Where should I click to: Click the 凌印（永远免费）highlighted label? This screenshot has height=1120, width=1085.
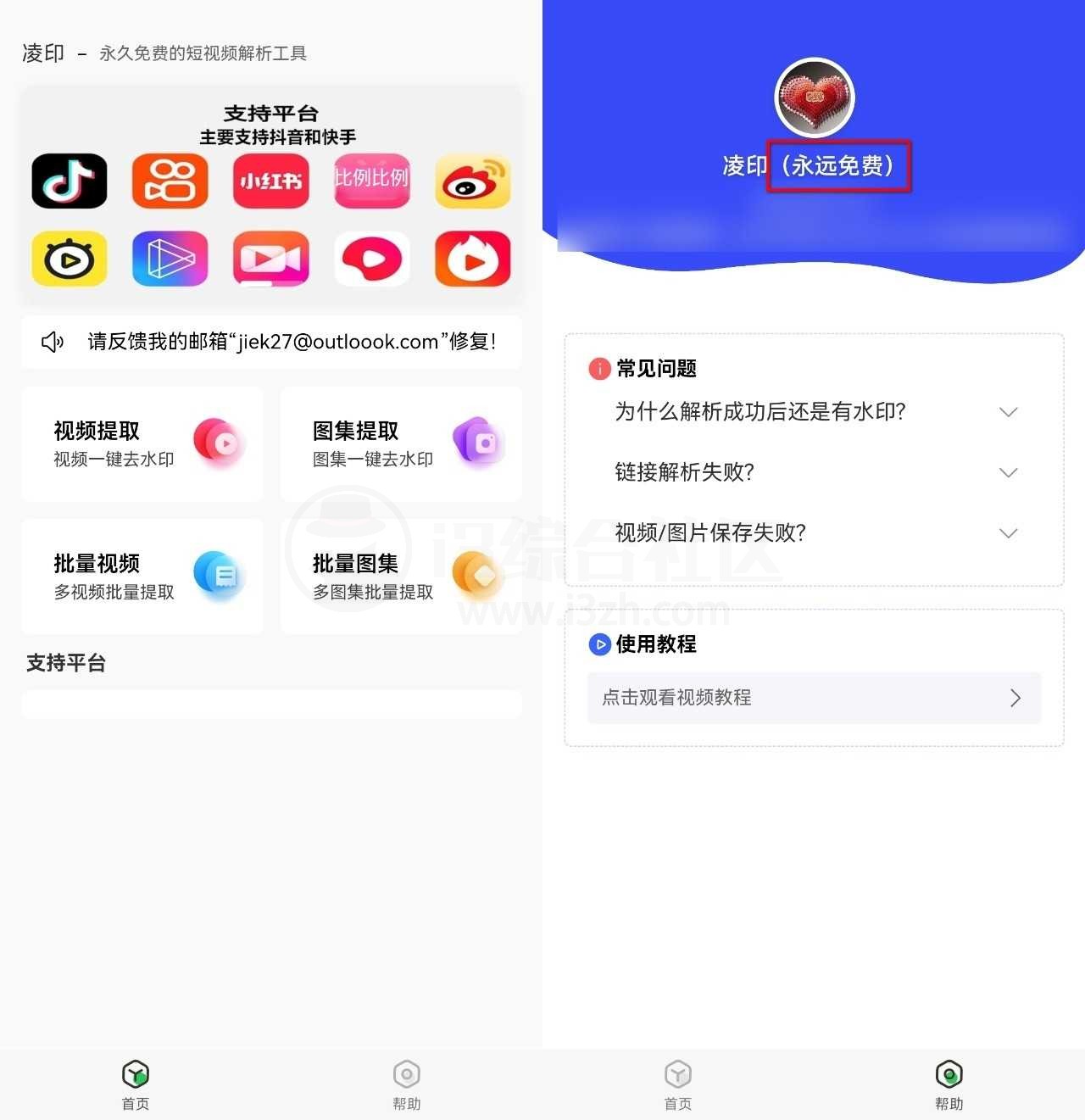pyautogui.click(x=838, y=166)
